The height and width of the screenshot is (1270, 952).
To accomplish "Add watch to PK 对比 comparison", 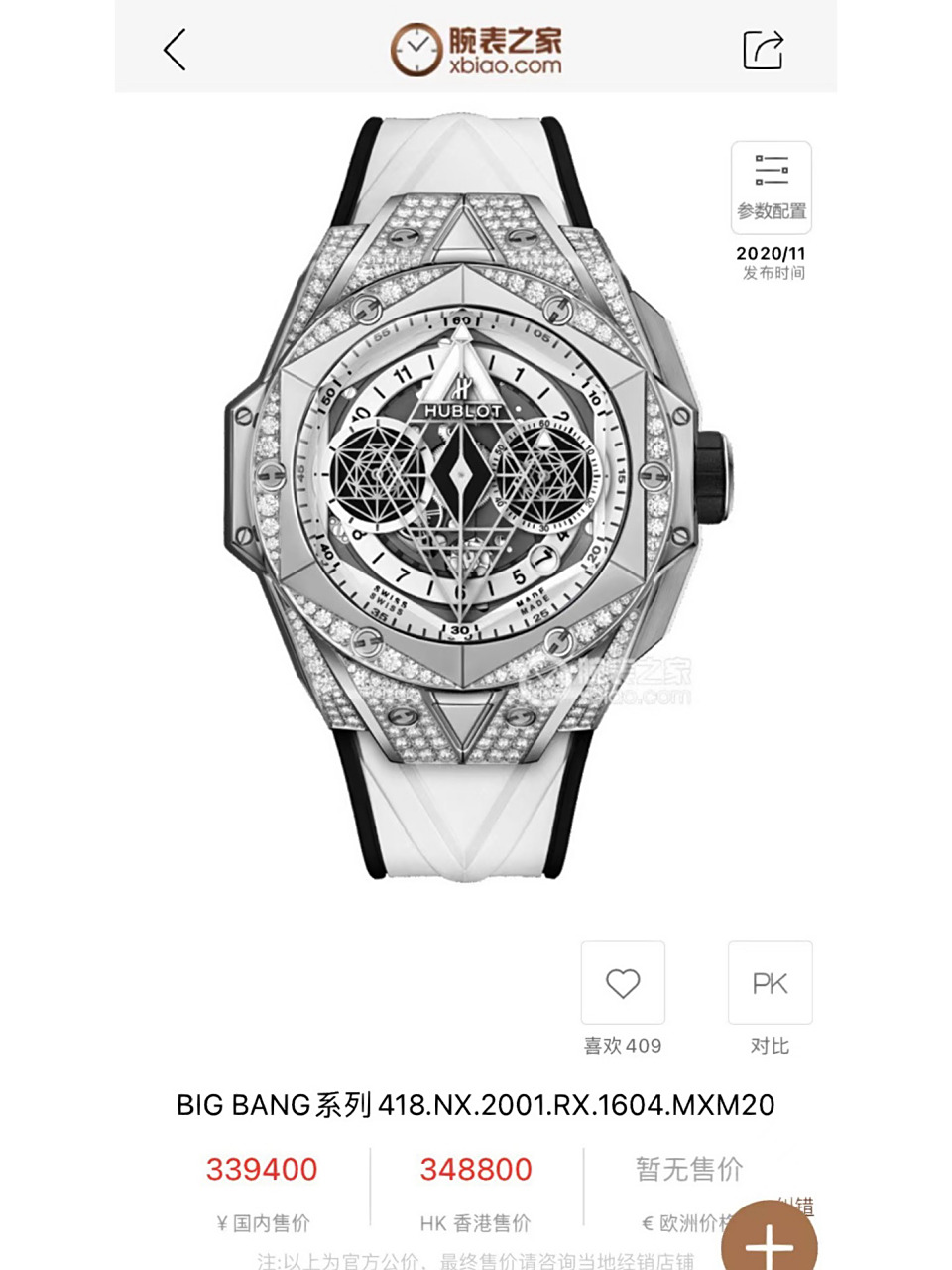I will (x=770, y=983).
